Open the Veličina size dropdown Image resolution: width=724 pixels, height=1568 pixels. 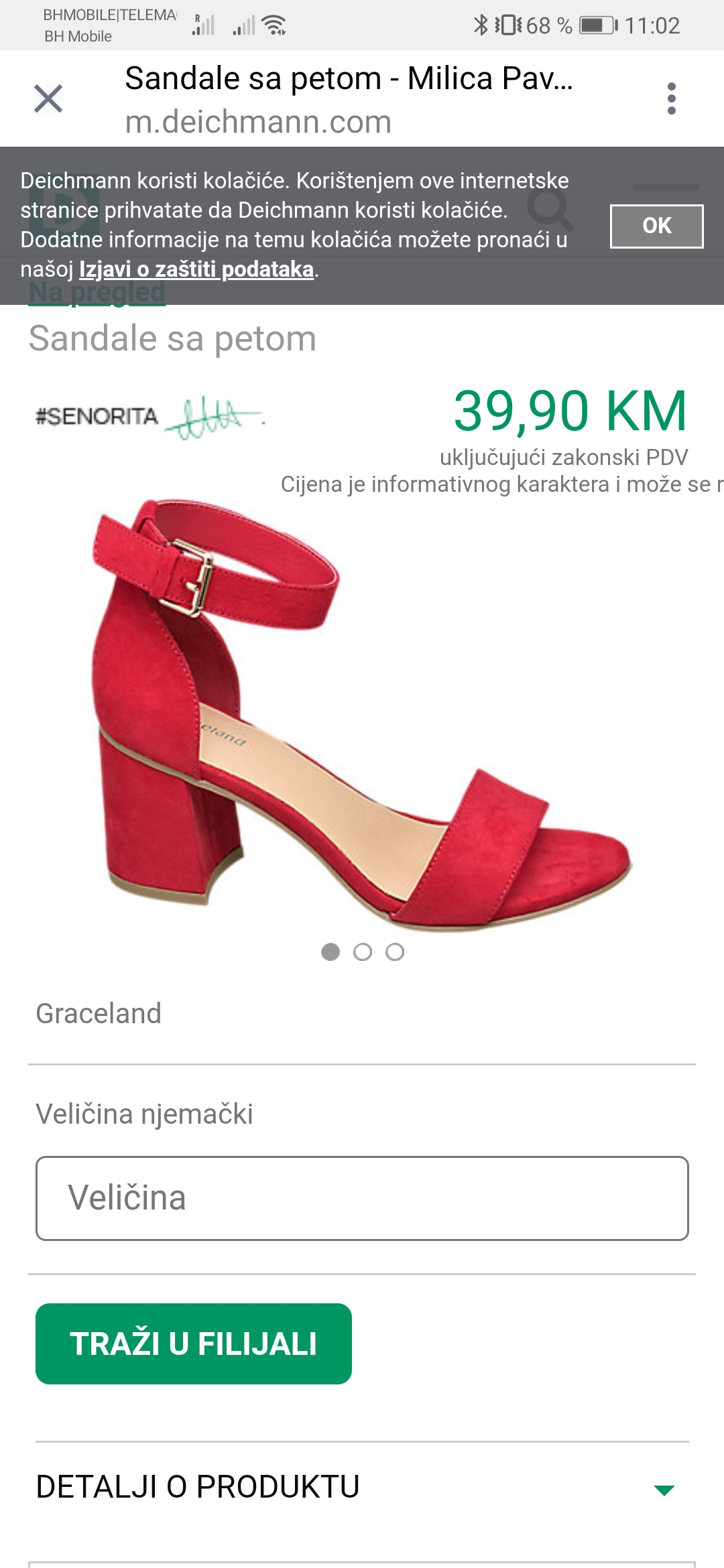(362, 1198)
